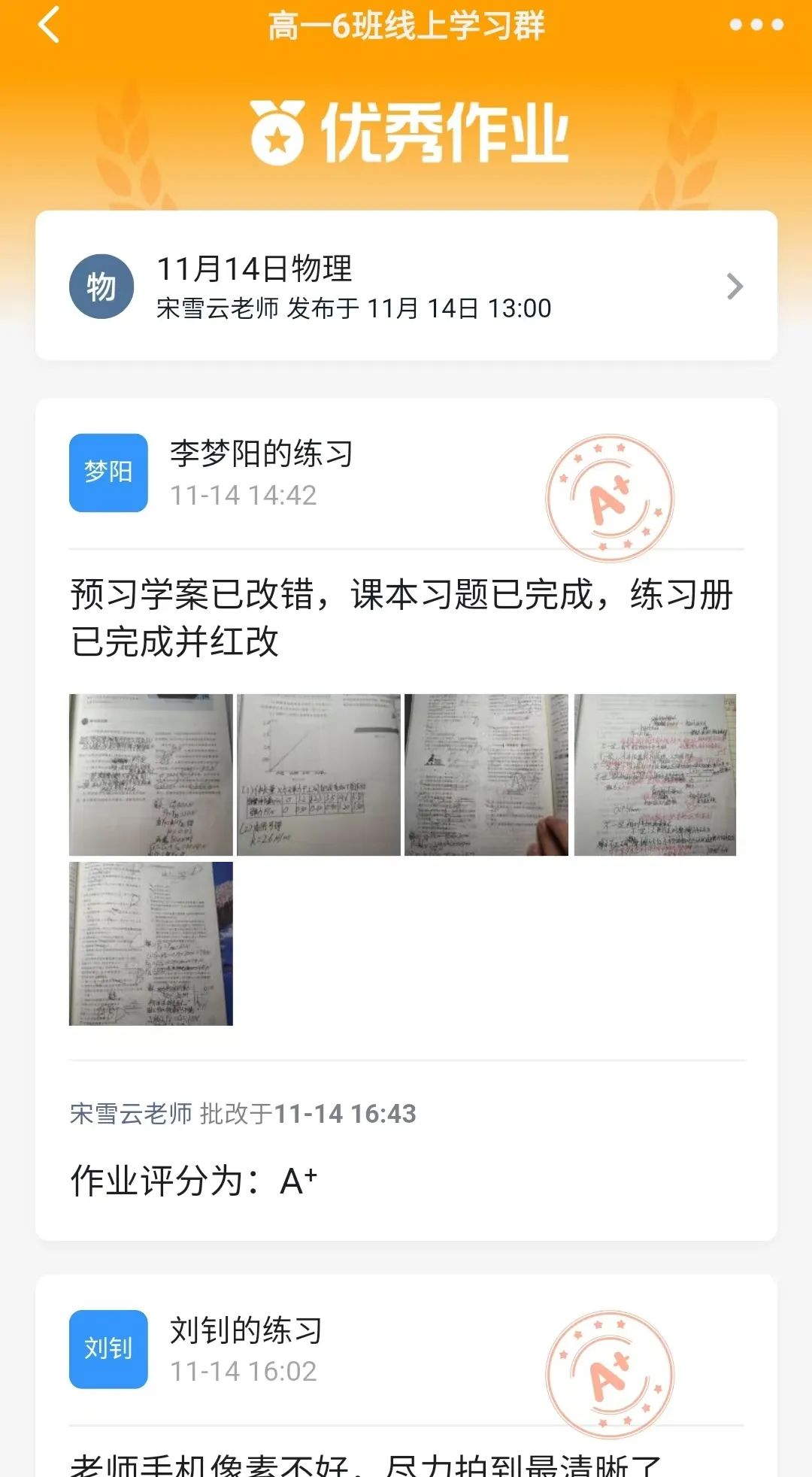
Task: Tap 李梦阳's blue avatar labeled 梦阳
Action: pyautogui.click(x=108, y=473)
